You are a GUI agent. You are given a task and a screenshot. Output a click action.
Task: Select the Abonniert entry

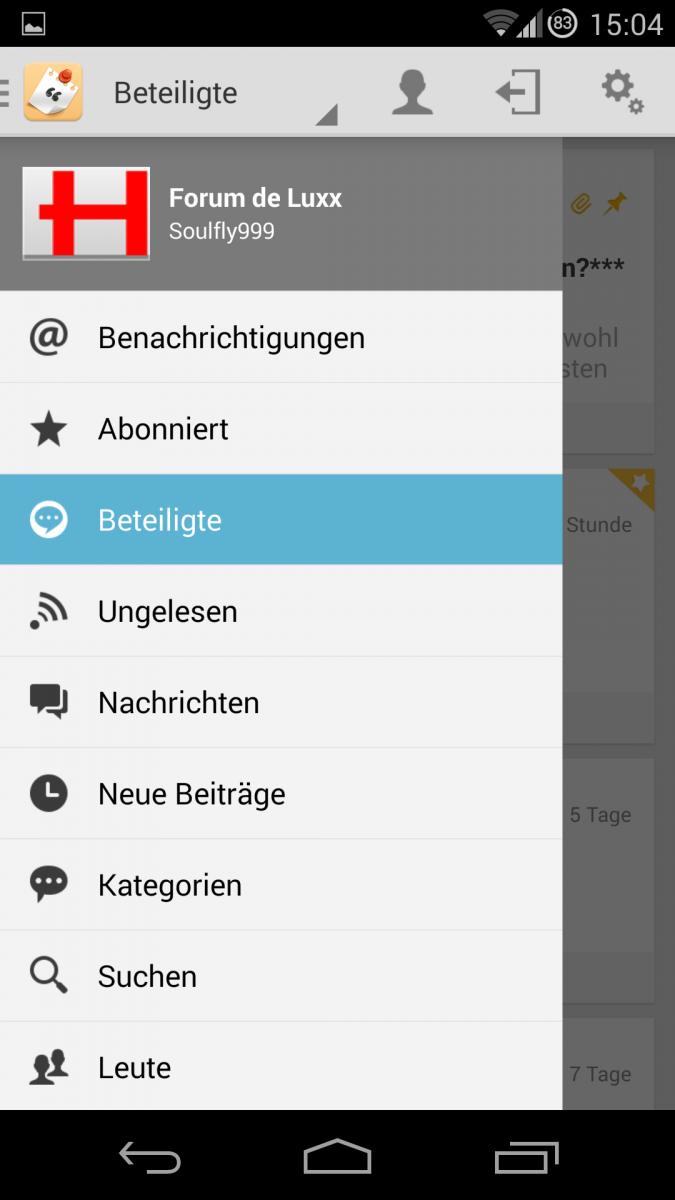click(x=281, y=429)
